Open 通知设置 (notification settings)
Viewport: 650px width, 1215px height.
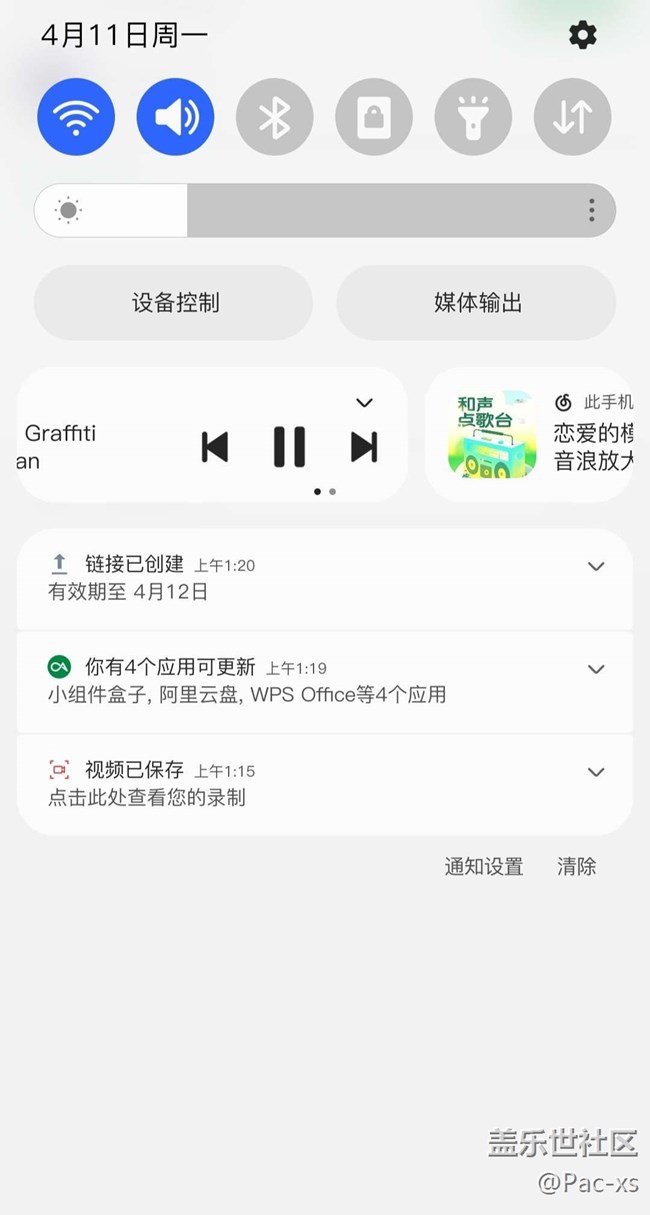click(x=484, y=867)
